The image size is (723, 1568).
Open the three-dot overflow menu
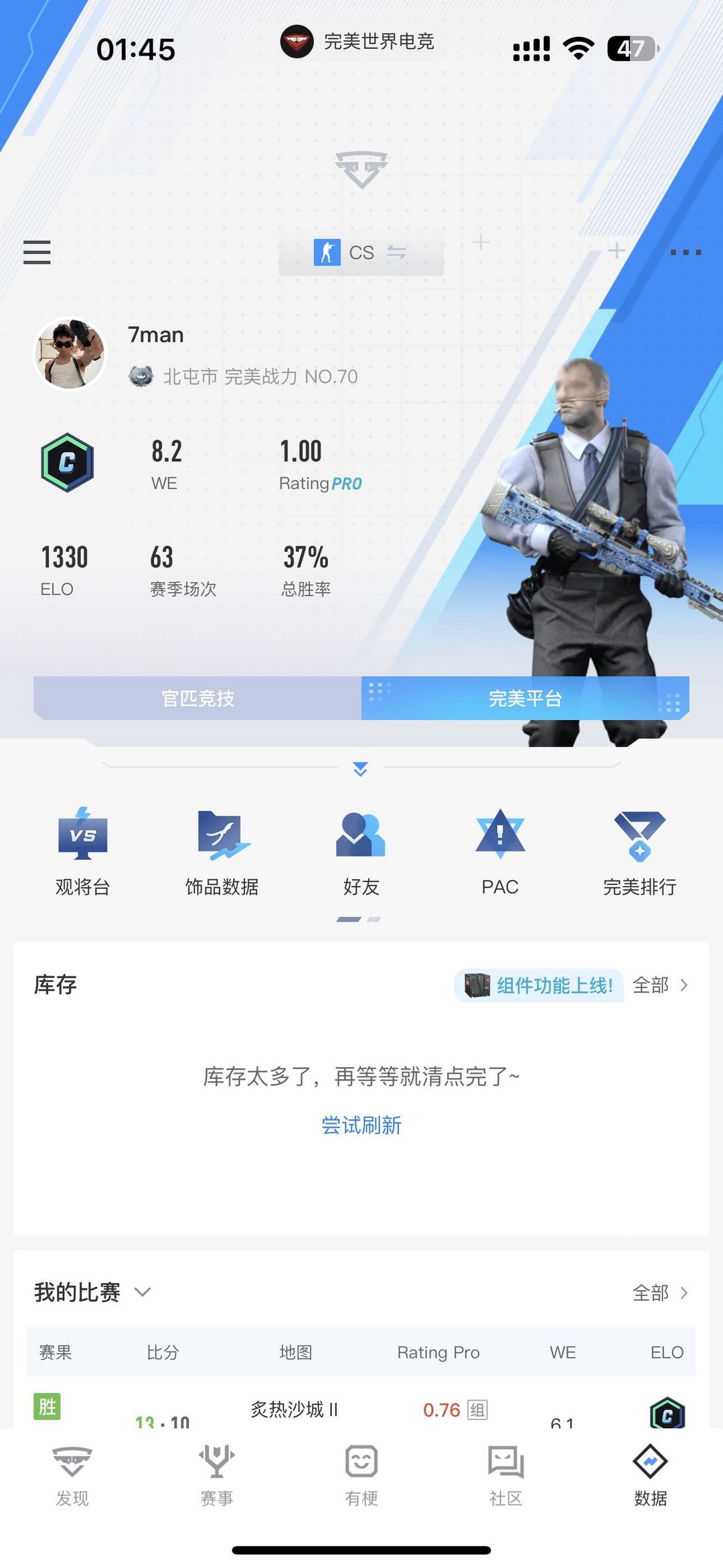[x=686, y=253]
